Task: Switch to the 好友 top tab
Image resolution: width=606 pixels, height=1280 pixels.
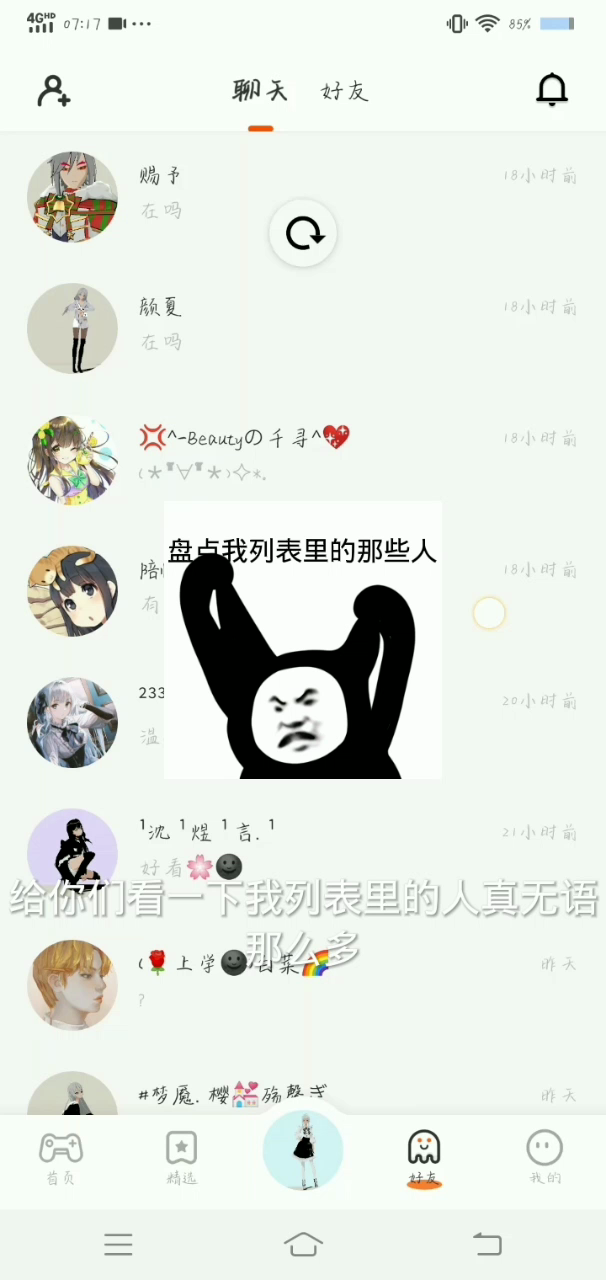Action: [x=344, y=92]
